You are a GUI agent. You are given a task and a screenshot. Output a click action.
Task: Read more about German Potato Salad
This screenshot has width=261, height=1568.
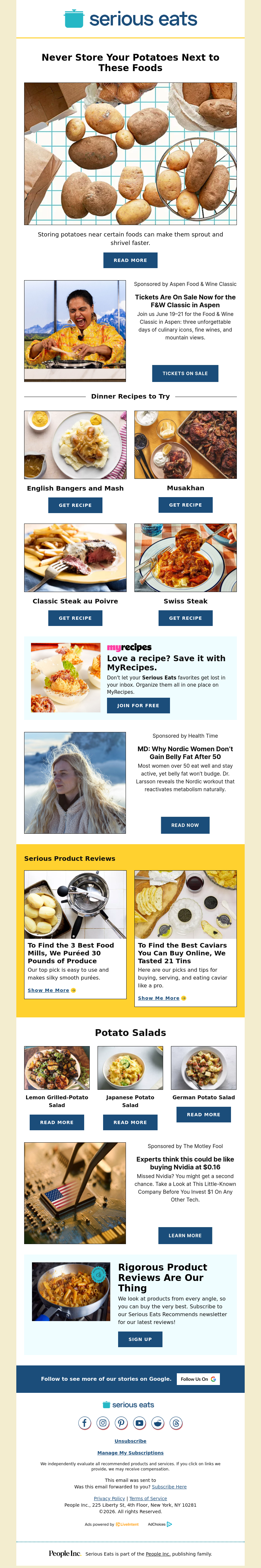coord(204,1115)
